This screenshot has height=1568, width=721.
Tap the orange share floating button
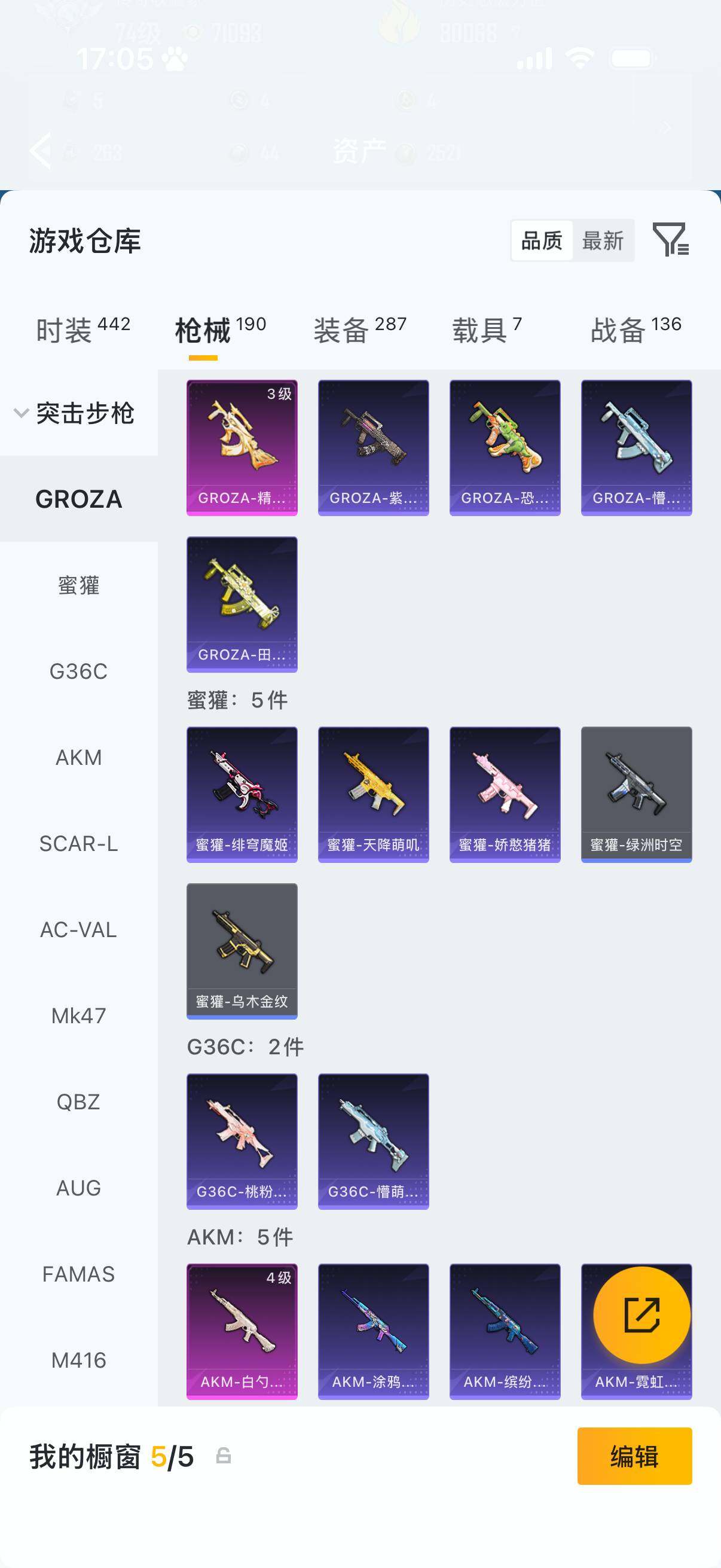coord(641,1315)
